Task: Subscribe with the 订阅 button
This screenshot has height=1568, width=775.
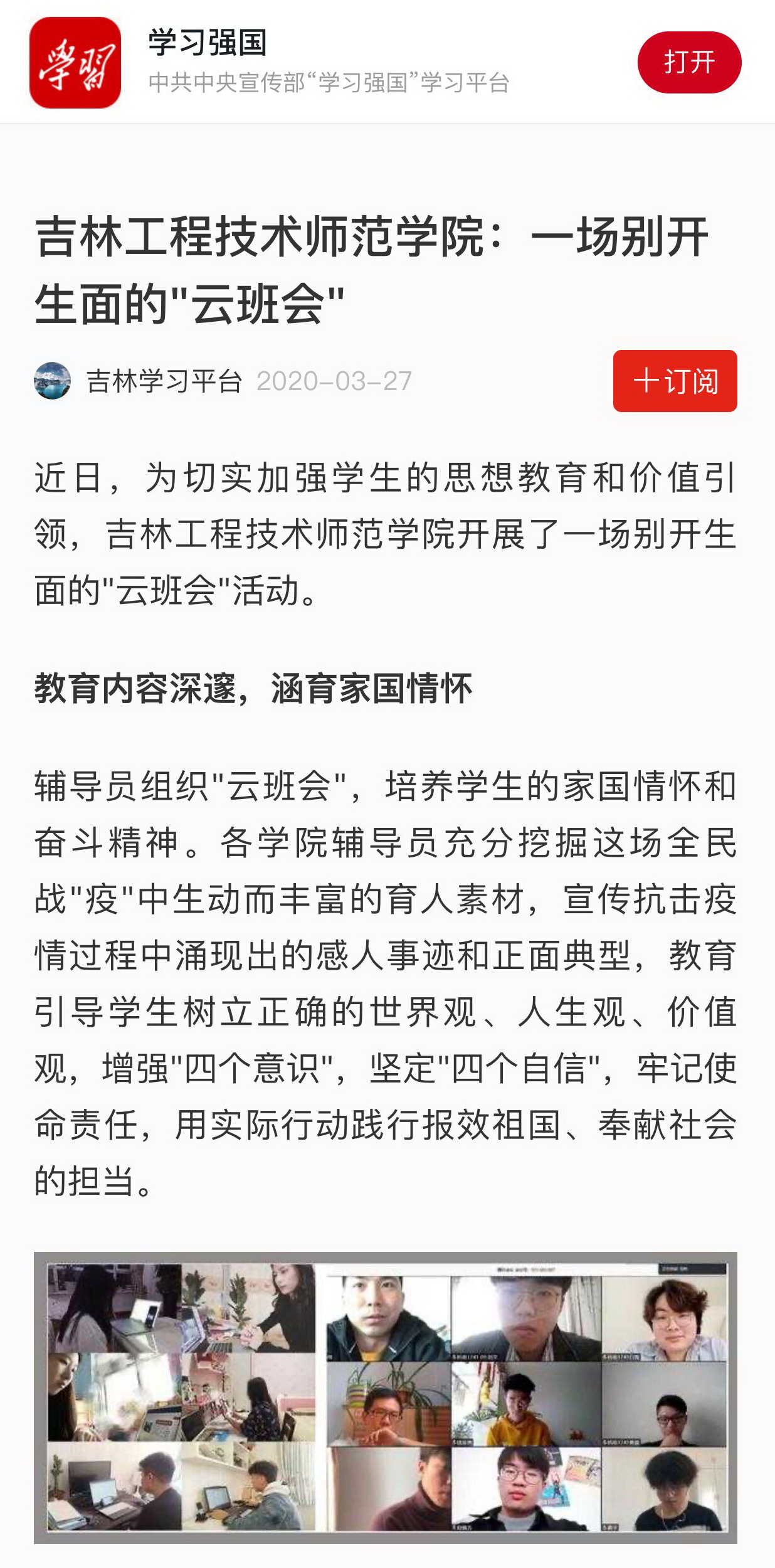Action: [675, 381]
